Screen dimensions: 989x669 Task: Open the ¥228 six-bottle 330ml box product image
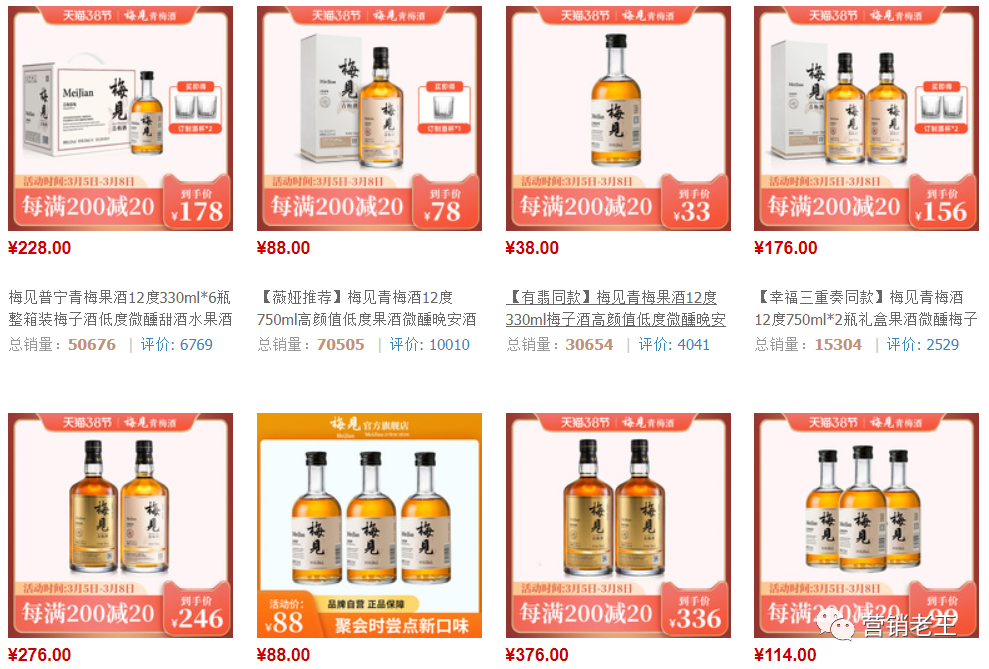pyautogui.click(x=120, y=118)
